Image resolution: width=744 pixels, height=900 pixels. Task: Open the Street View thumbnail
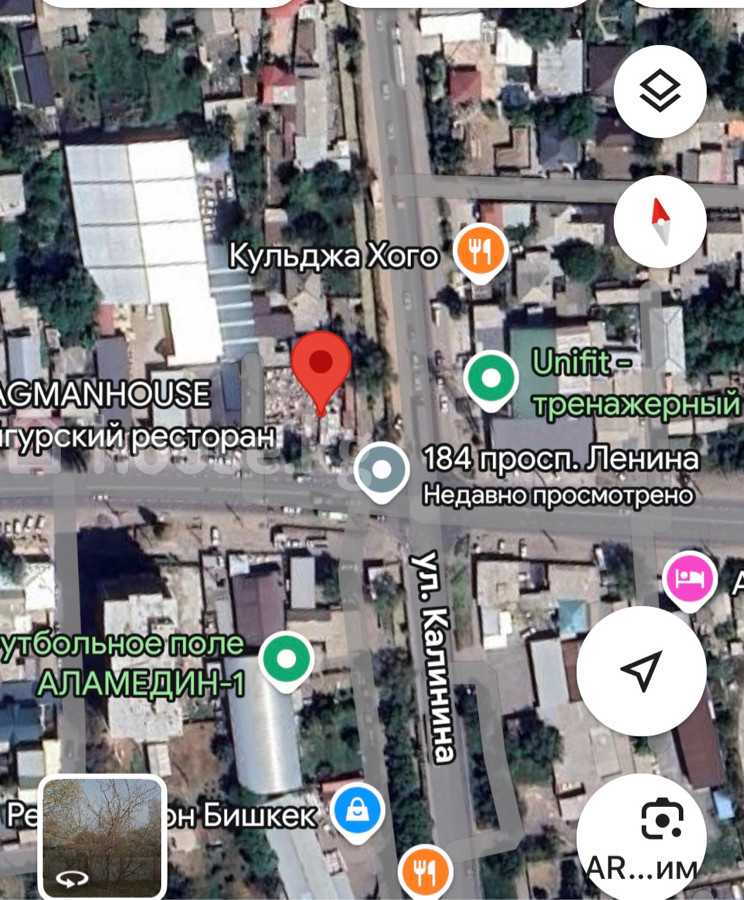[103, 837]
